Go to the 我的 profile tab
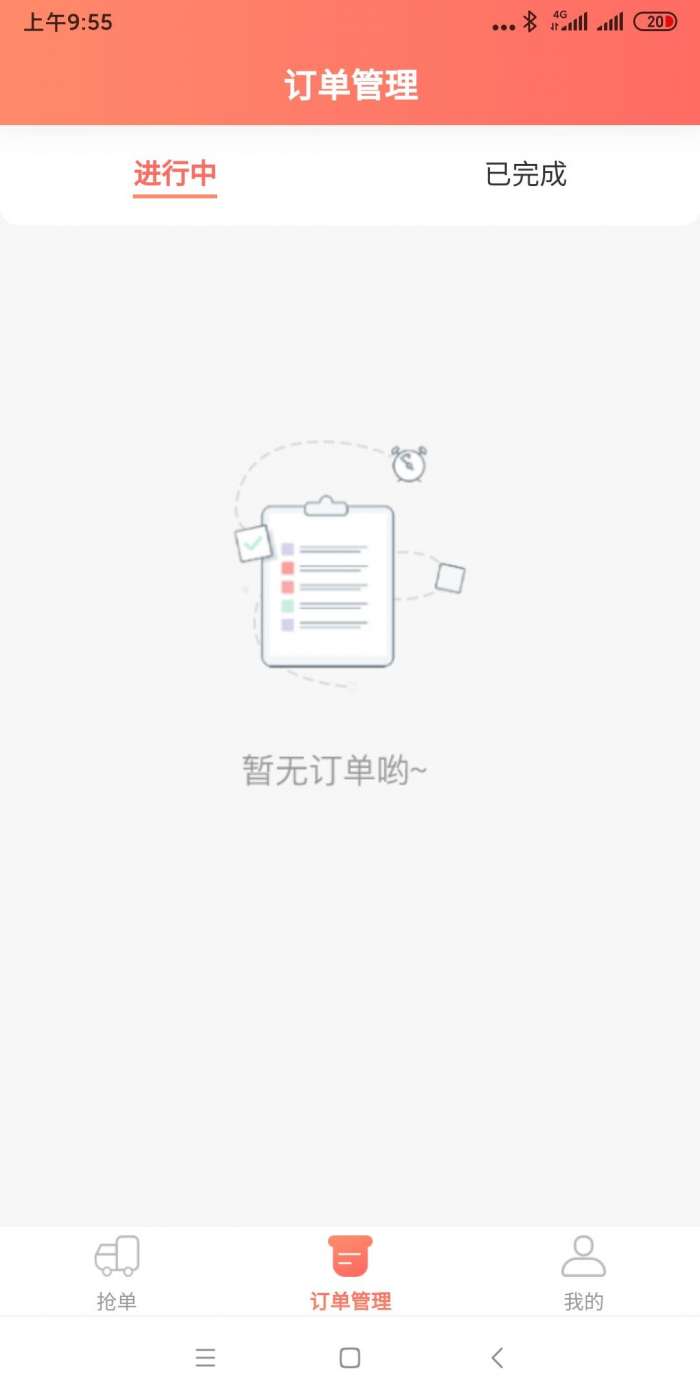700x1400 pixels. tap(583, 1272)
